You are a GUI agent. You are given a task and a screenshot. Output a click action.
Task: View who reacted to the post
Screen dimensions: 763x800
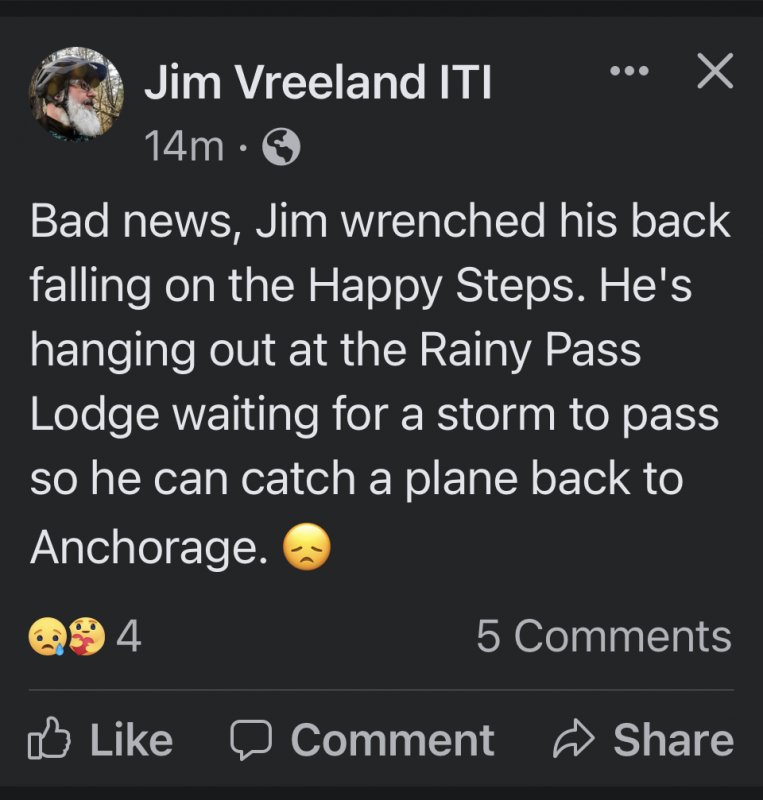point(85,637)
